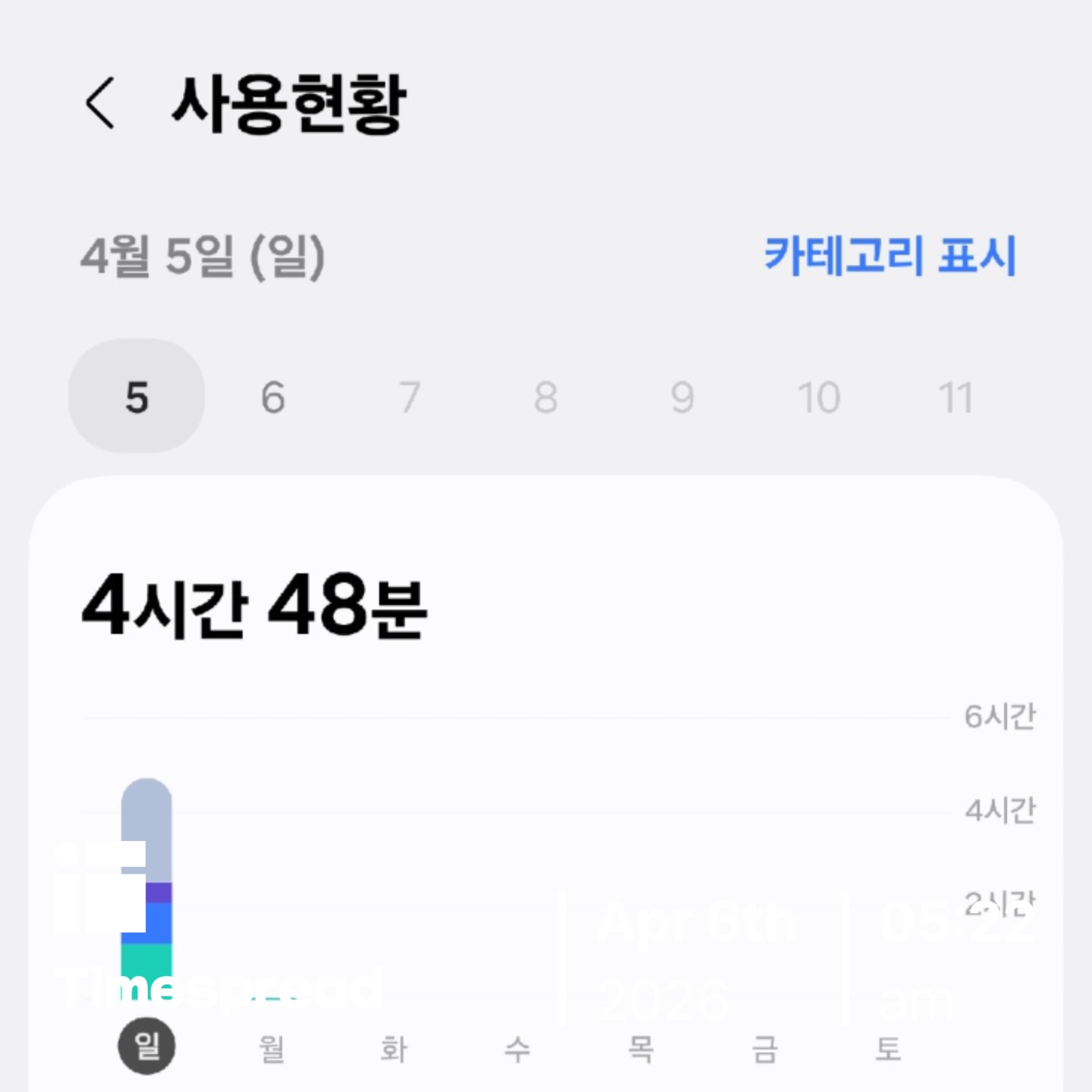Screen dimensions: 1092x1092
Task: Select date 5 in the week row
Action: pyautogui.click(x=136, y=397)
